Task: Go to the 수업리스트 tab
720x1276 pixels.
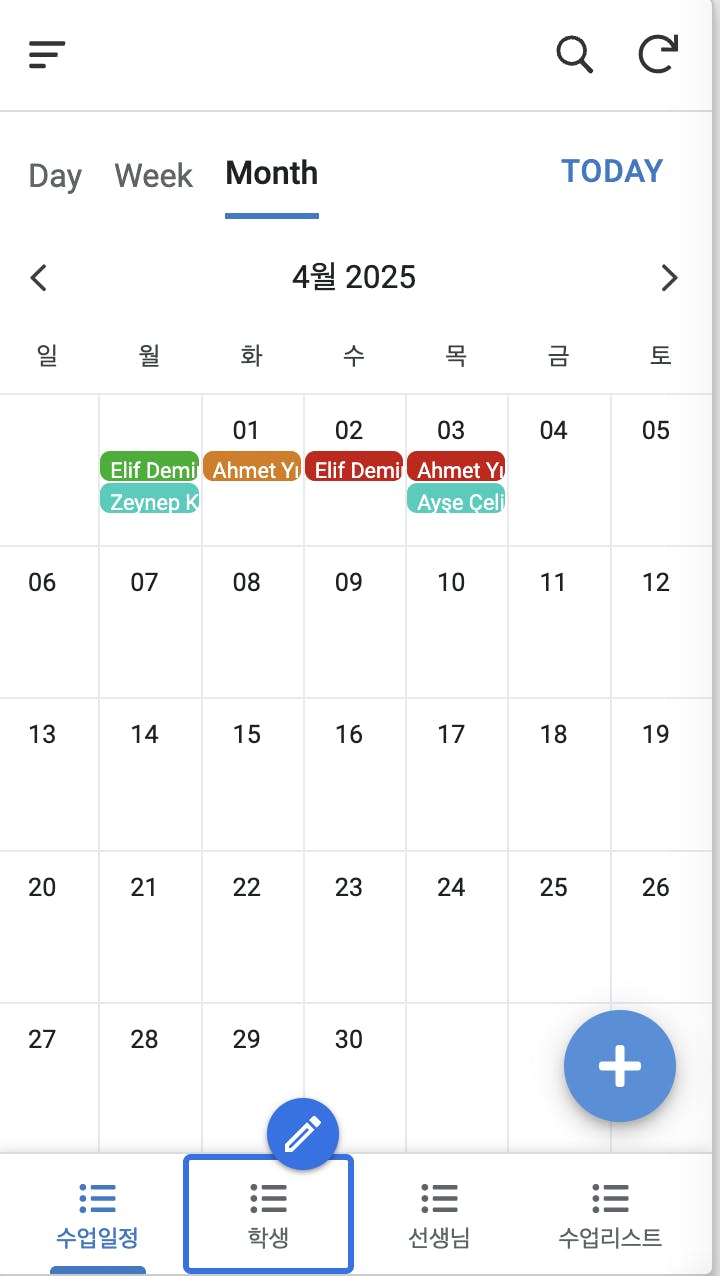Action: pos(610,1214)
